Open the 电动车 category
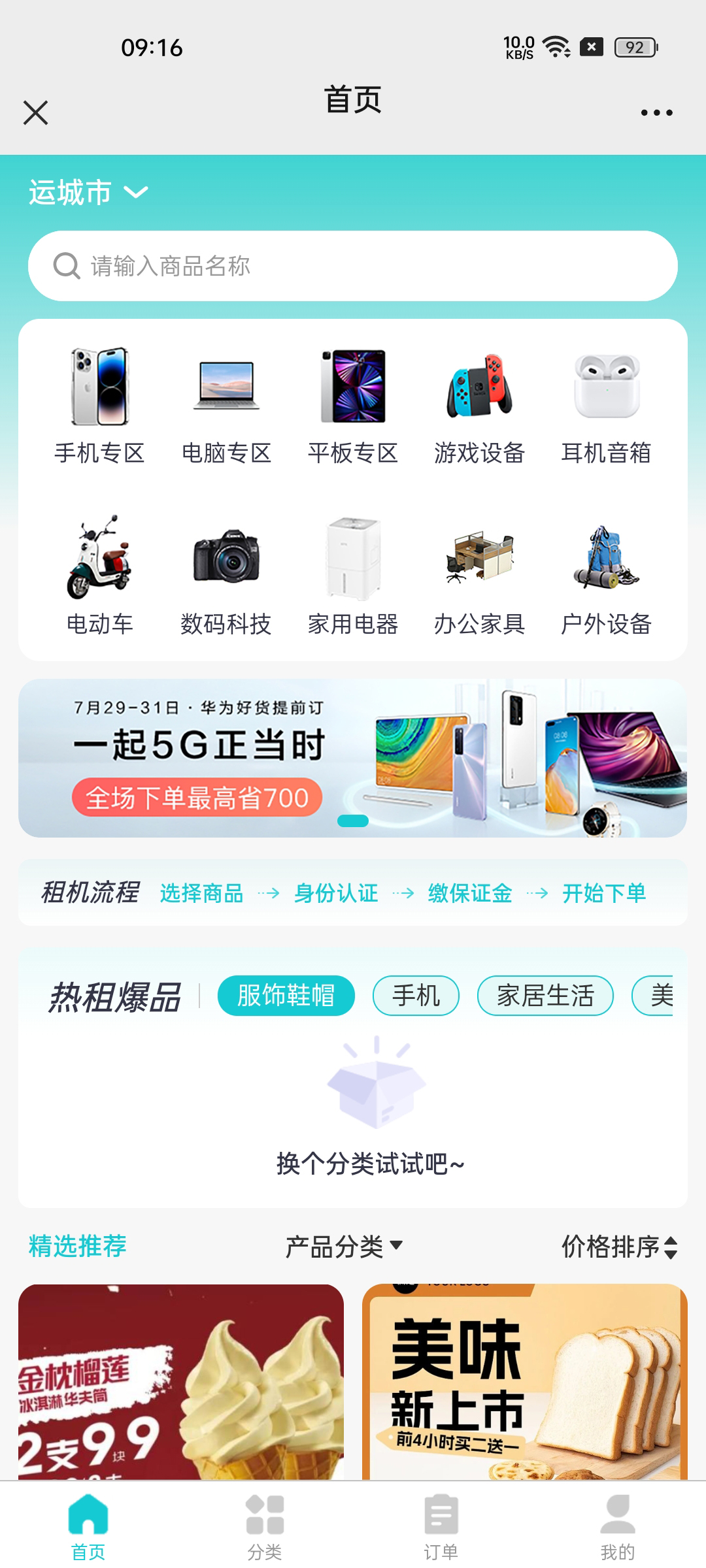This screenshot has width=706, height=1568. (x=99, y=576)
